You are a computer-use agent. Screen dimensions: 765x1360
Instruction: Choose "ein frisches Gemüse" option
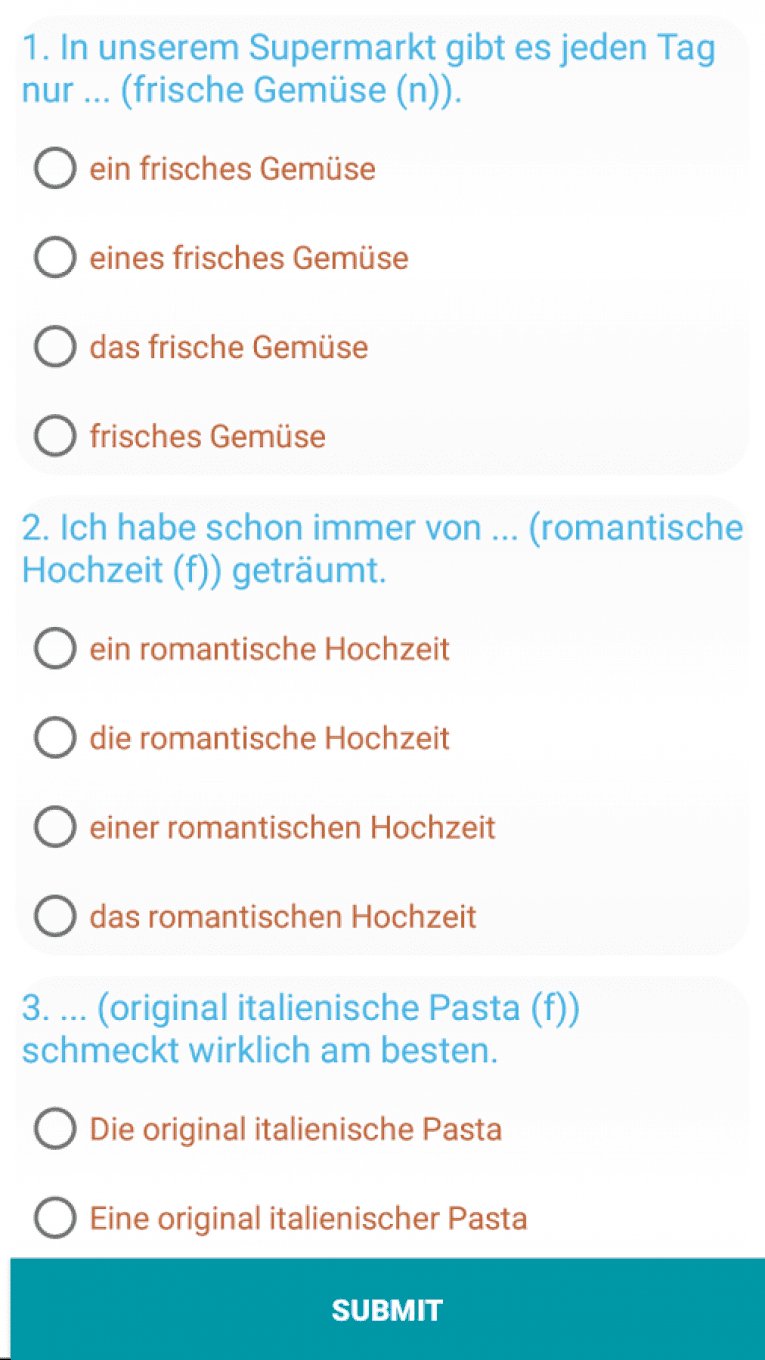tap(233, 168)
